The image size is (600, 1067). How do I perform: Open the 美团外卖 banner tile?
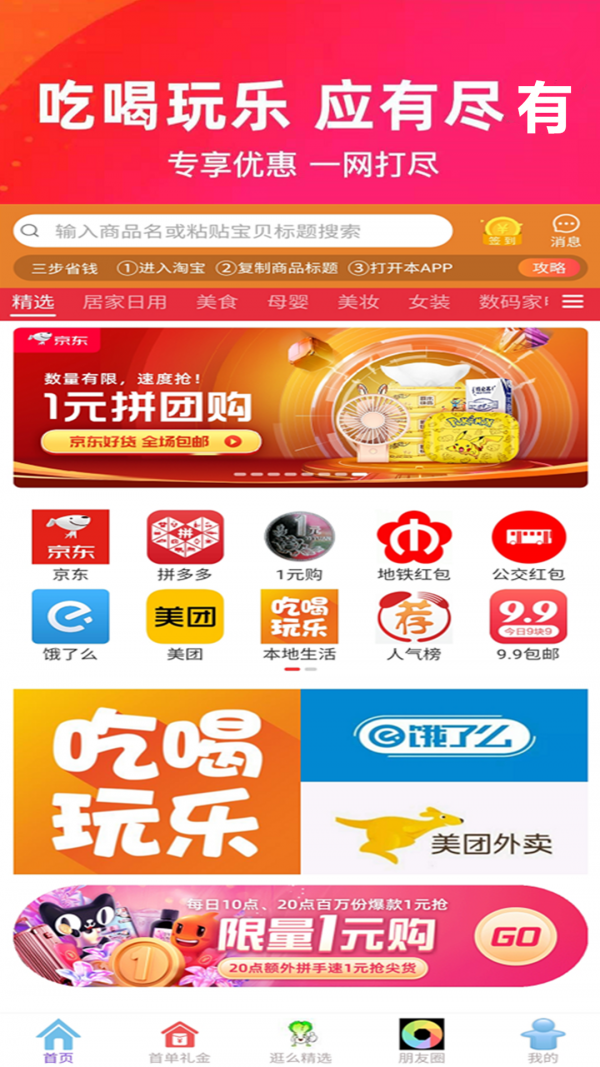pos(444,828)
